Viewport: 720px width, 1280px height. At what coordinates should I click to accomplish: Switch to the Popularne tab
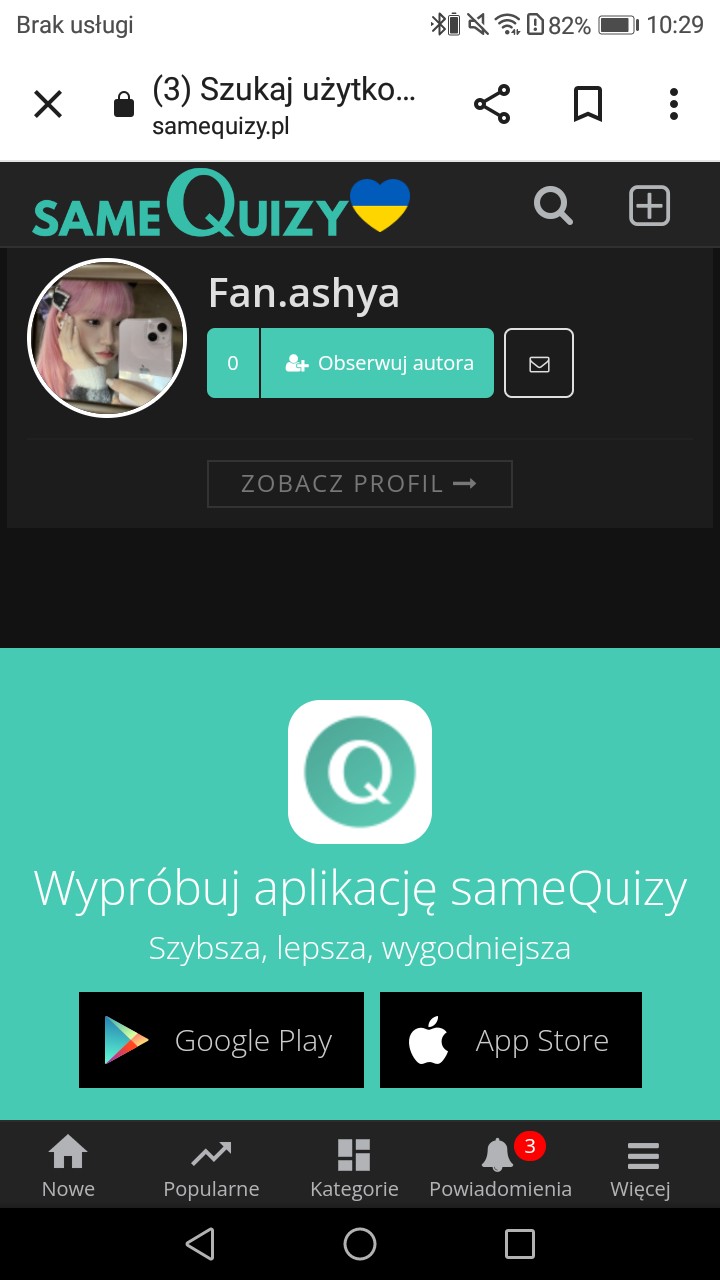[x=211, y=1166]
